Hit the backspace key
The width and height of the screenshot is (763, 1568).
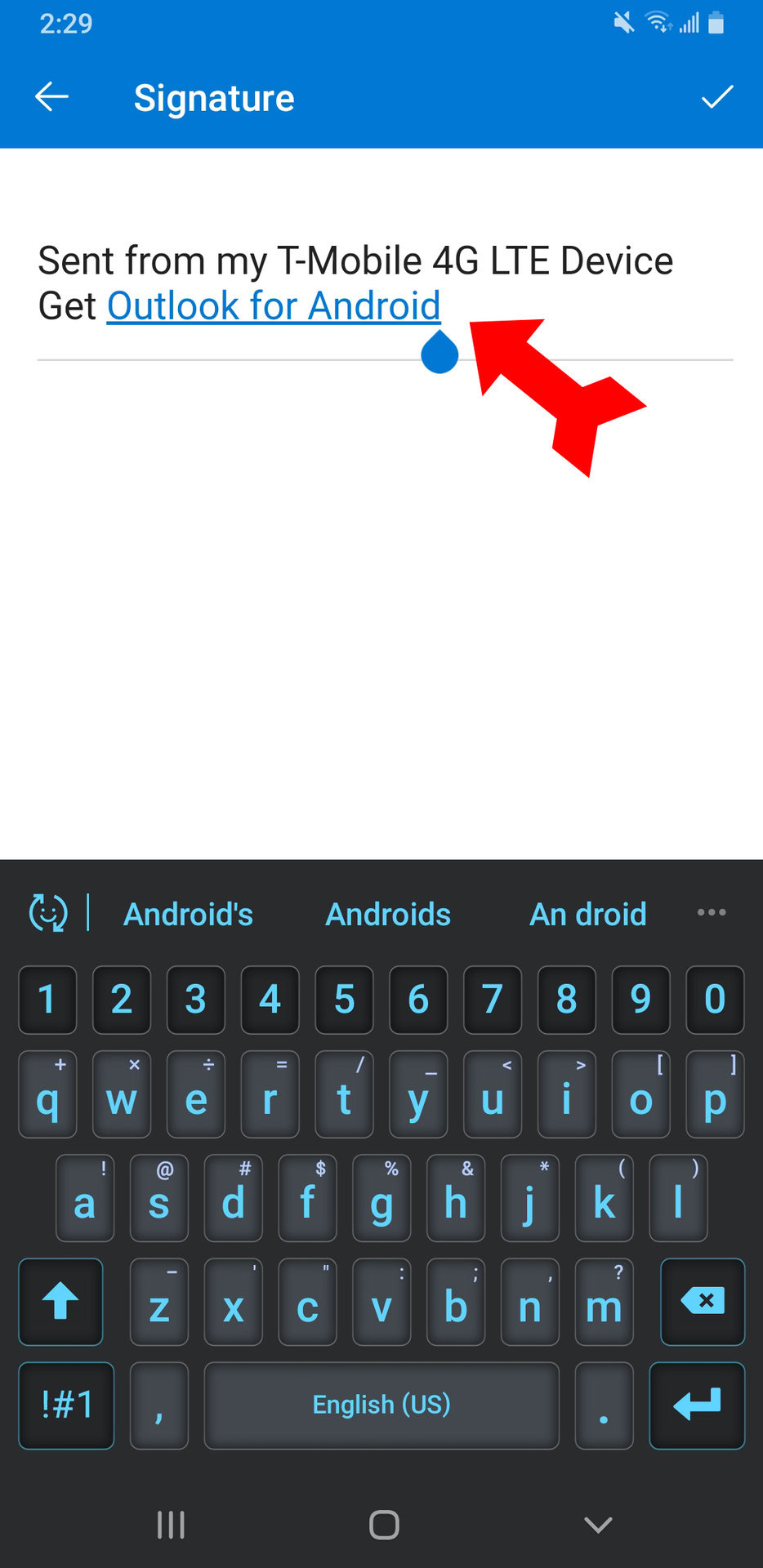[703, 1301]
